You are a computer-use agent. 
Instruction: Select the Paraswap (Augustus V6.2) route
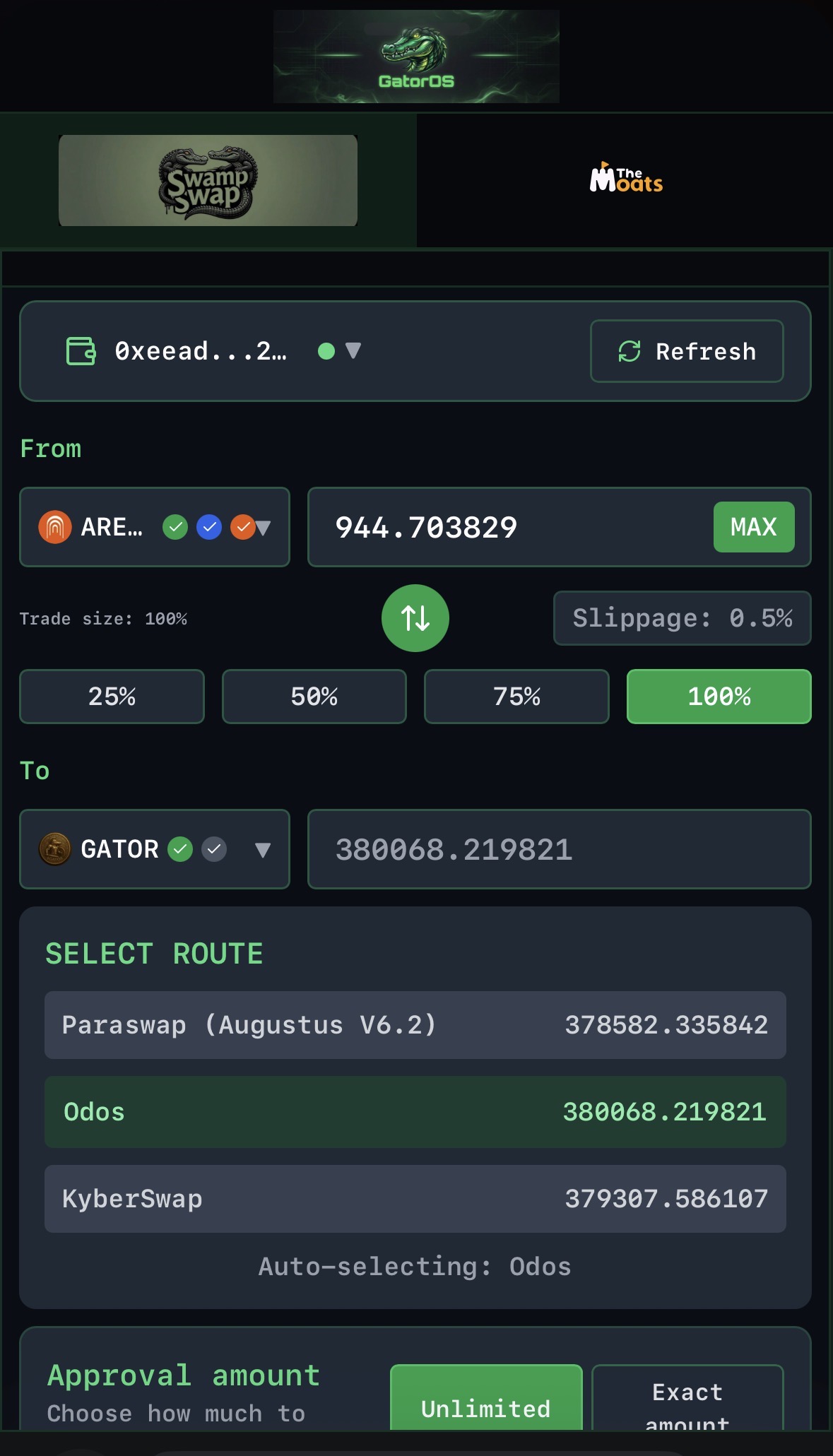tap(415, 1025)
